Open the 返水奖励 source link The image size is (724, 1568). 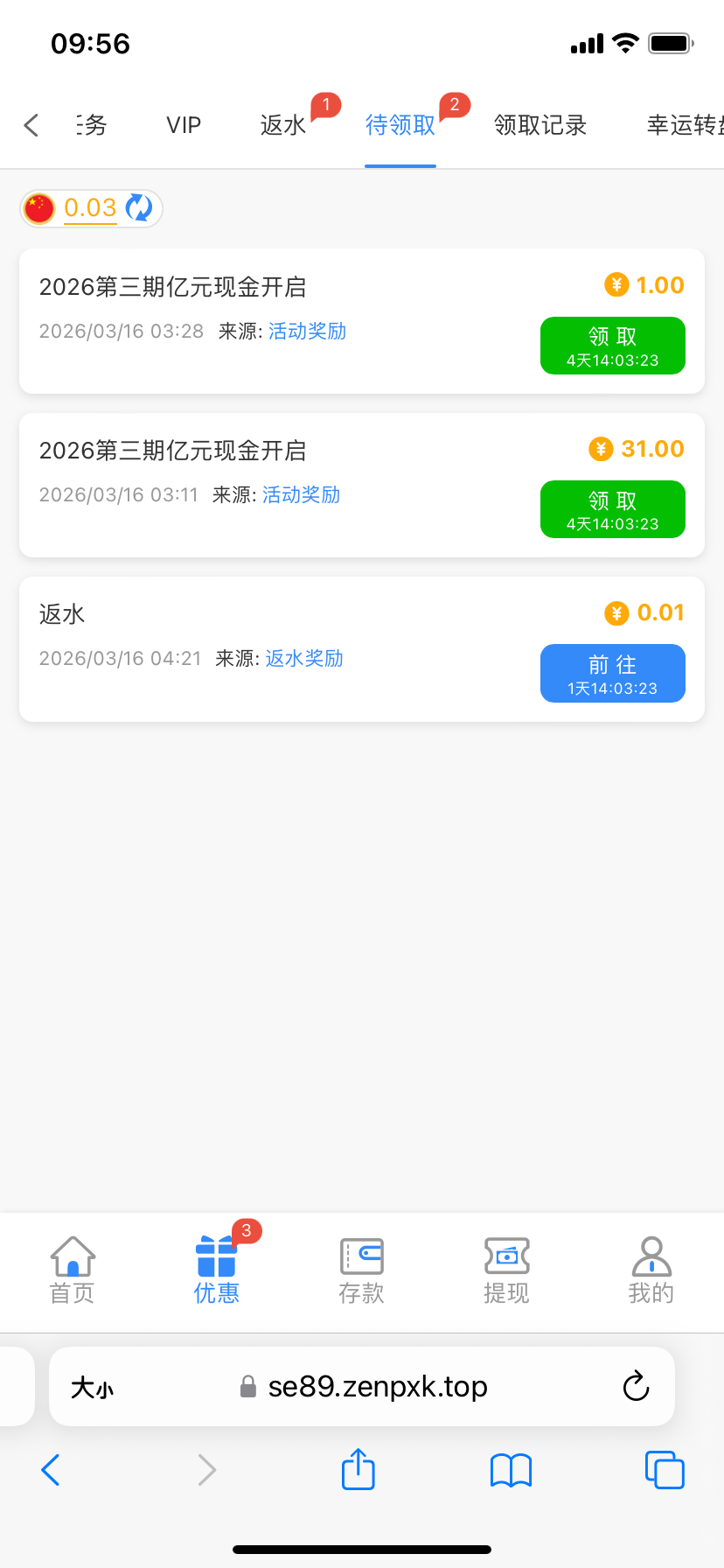point(304,659)
